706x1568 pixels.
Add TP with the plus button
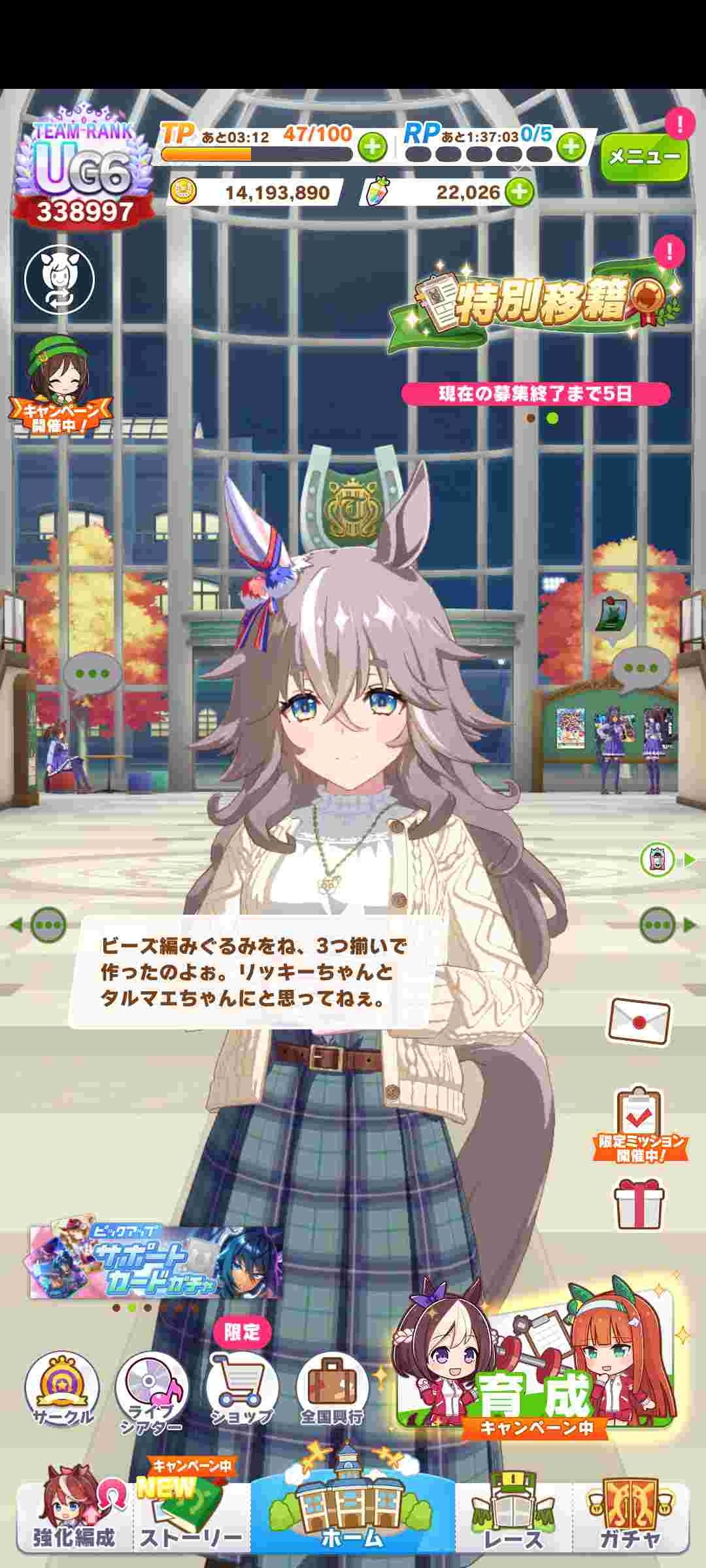tap(373, 146)
